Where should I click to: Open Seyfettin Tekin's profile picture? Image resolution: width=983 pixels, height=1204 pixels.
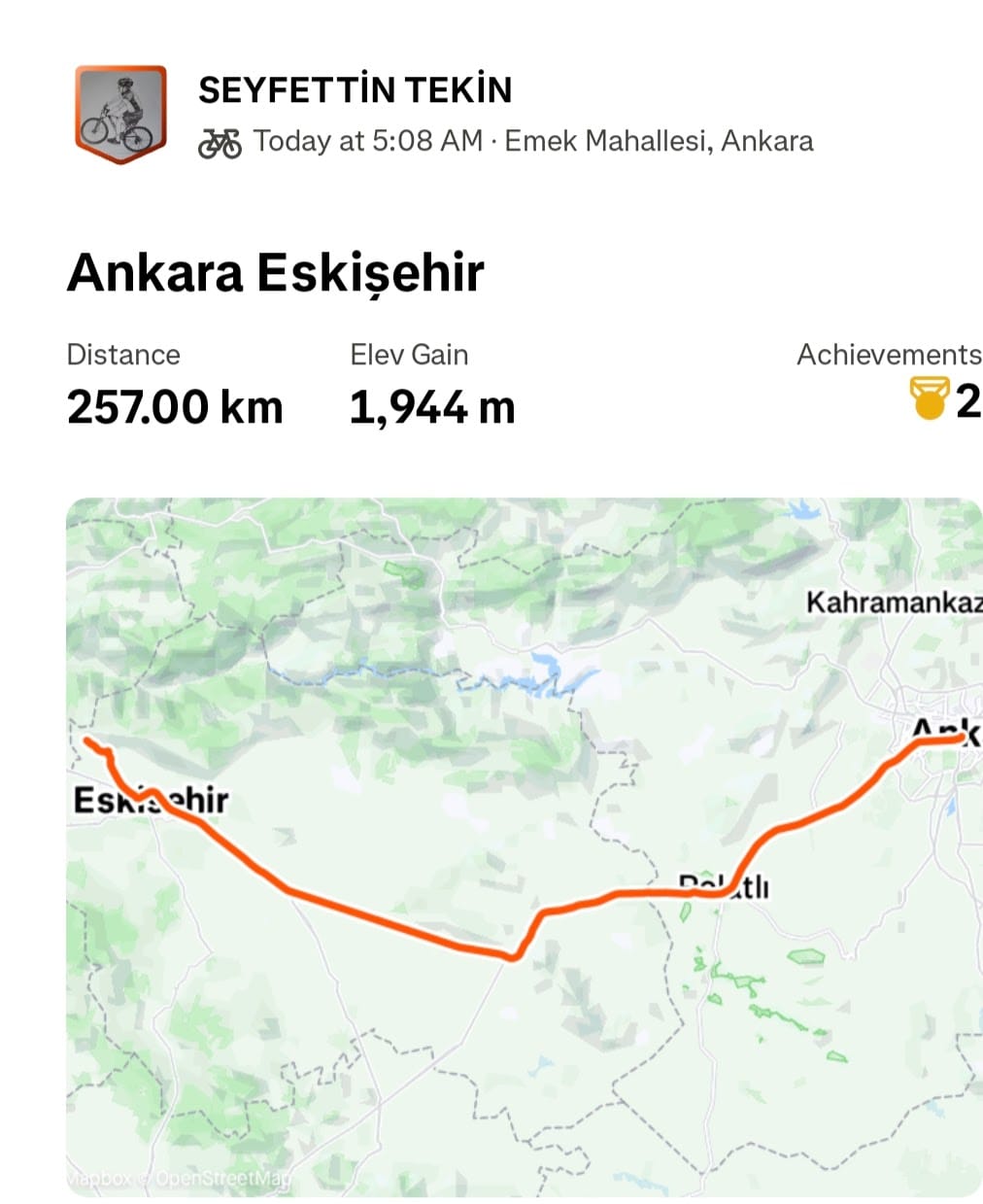point(120,114)
